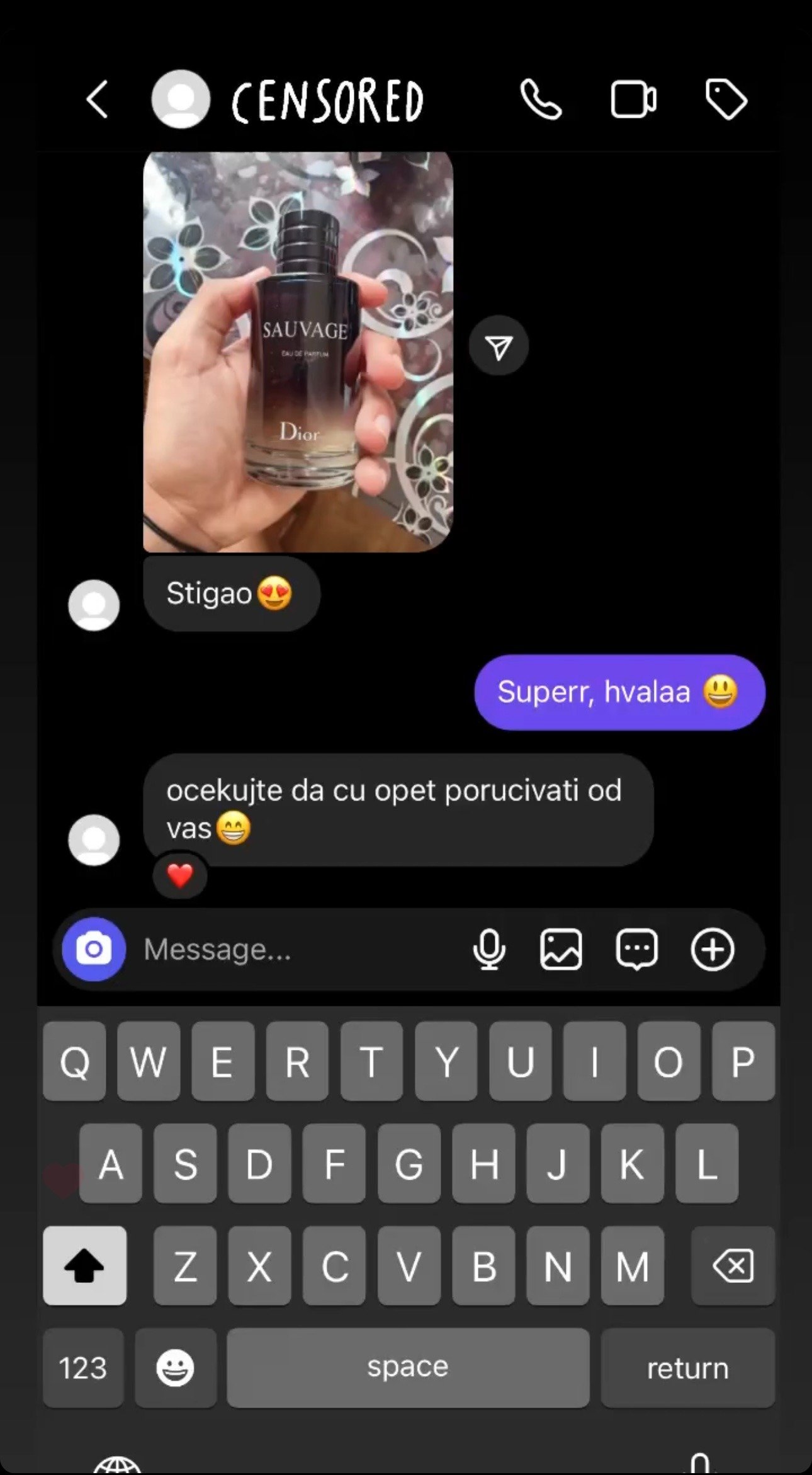The image size is (812, 1475).
Task: Start a voice call
Action: click(541, 100)
